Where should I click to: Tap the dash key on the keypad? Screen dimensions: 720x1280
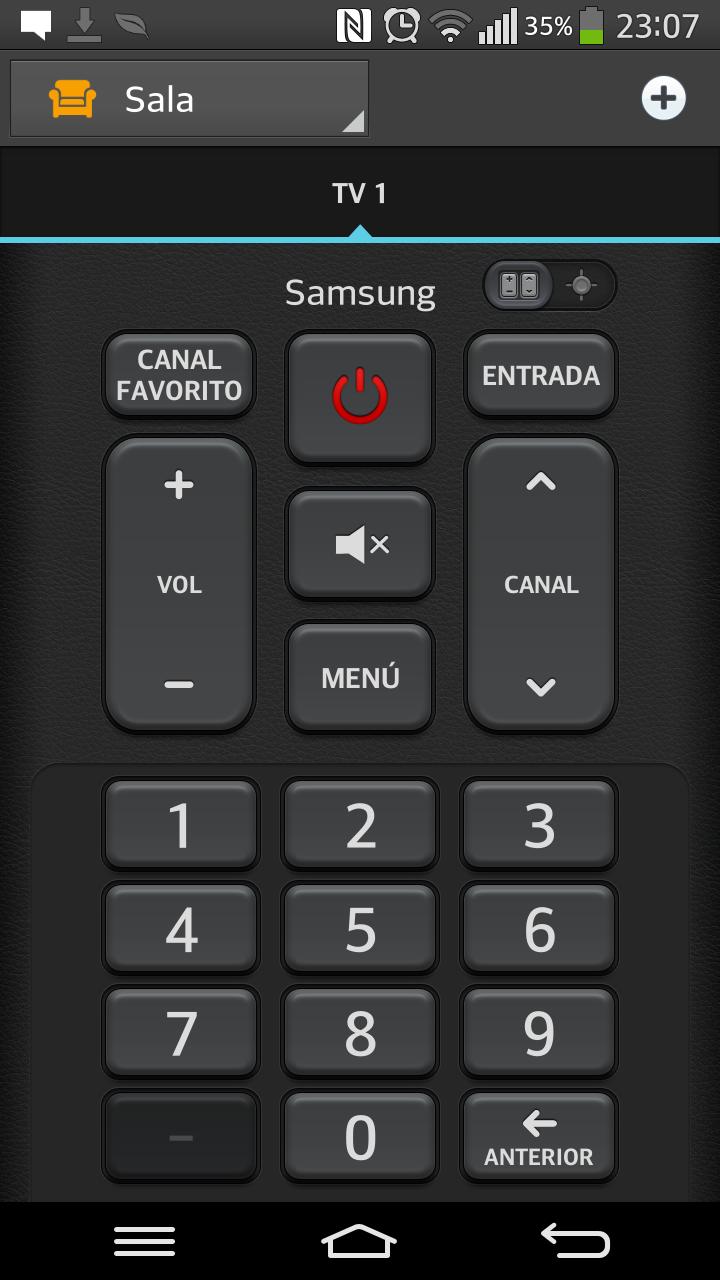coord(180,1137)
